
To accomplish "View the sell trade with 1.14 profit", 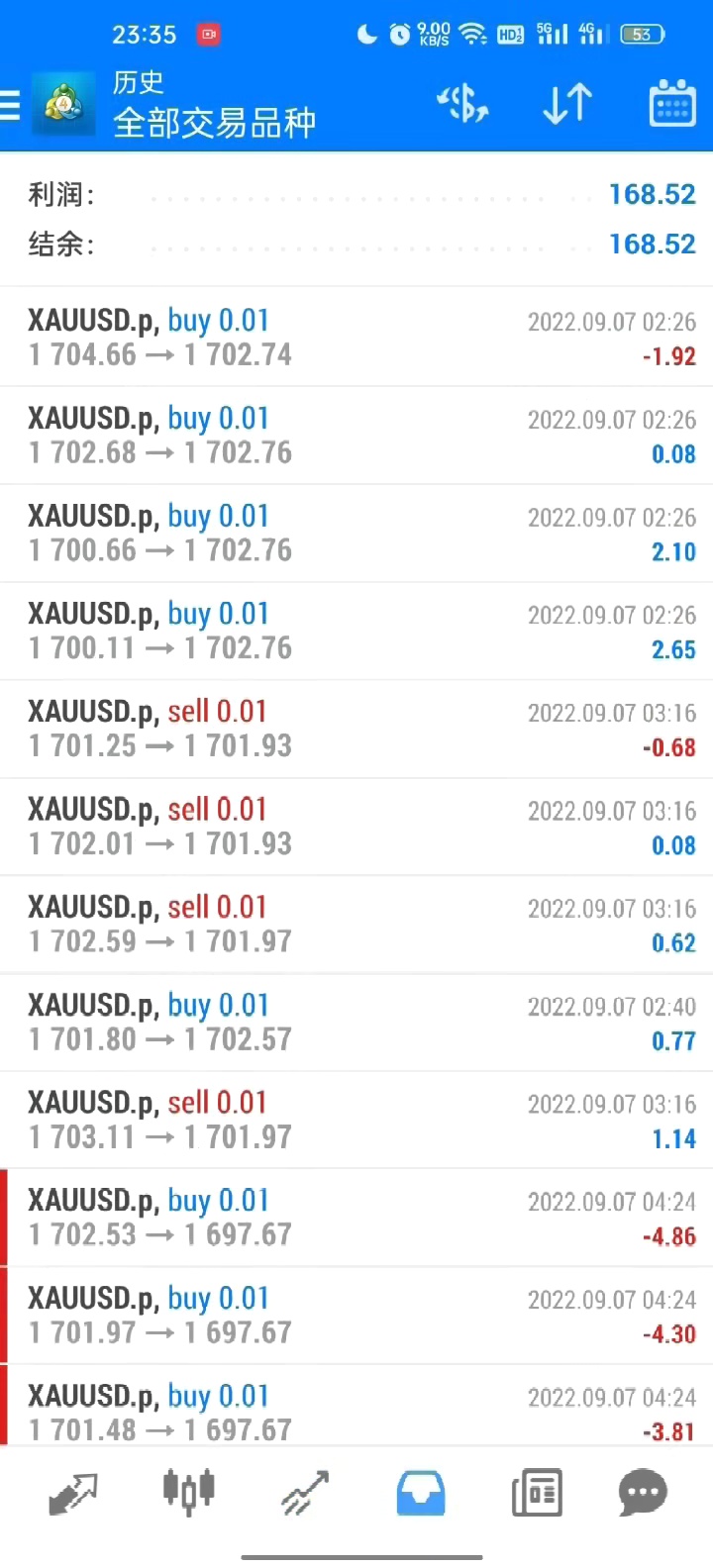I will coord(356,1121).
